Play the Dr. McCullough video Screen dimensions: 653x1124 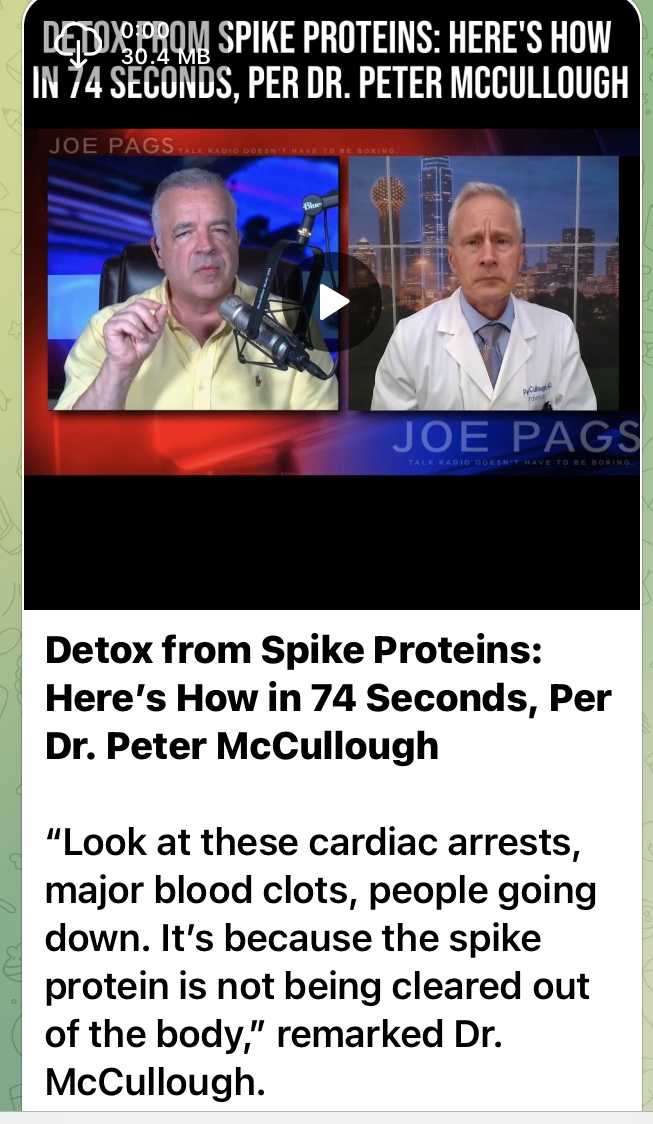(333, 301)
